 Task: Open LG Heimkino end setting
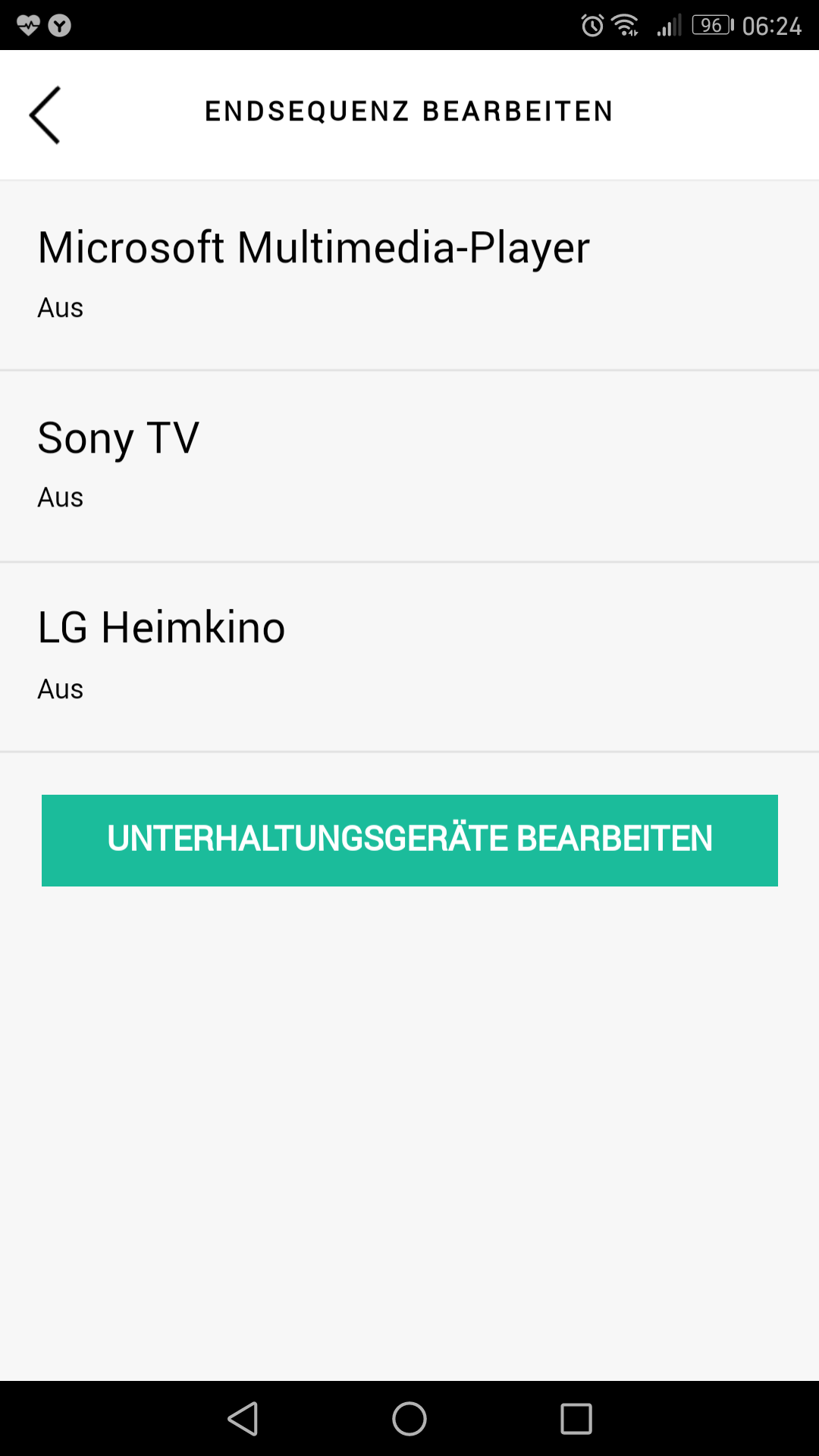[409, 657]
